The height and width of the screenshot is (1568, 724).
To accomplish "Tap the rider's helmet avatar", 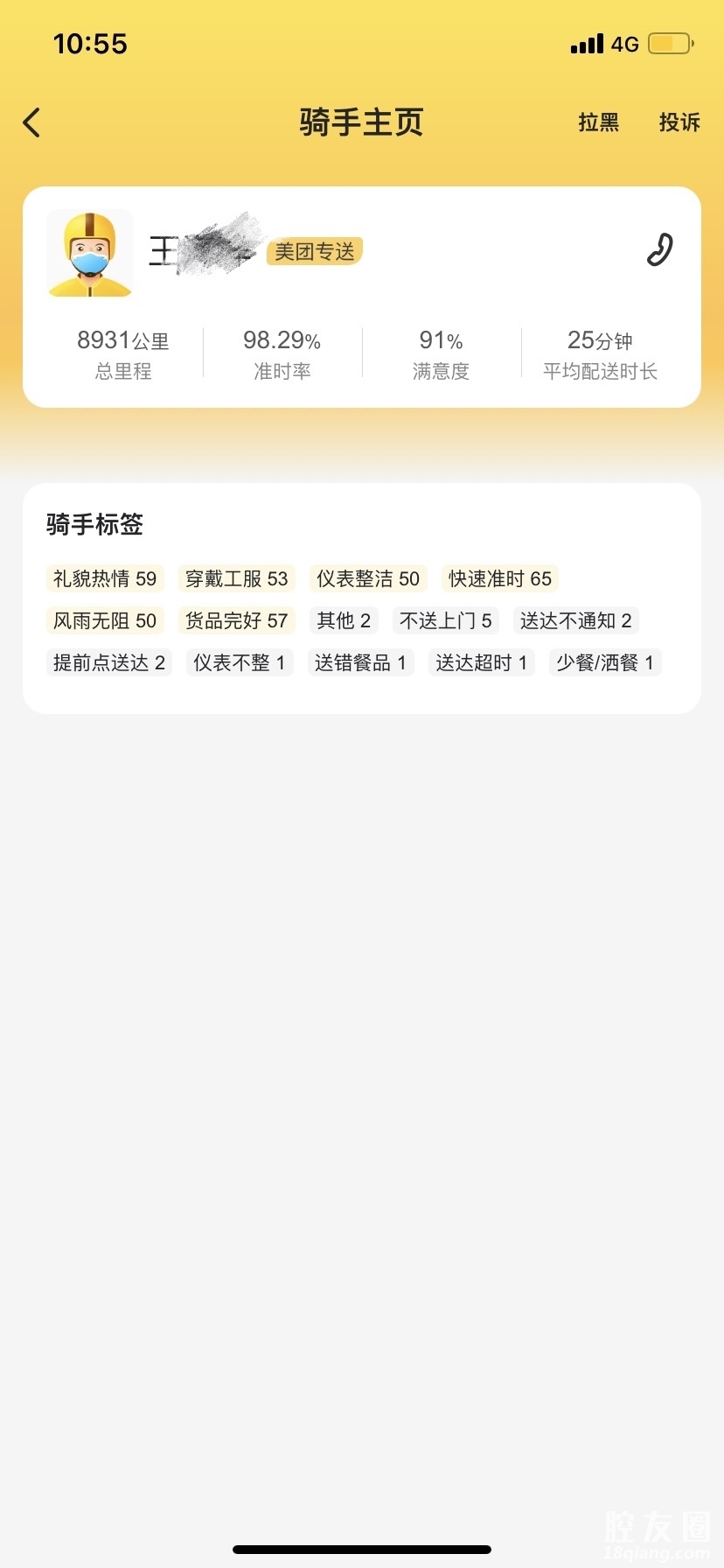I will 90,254.
